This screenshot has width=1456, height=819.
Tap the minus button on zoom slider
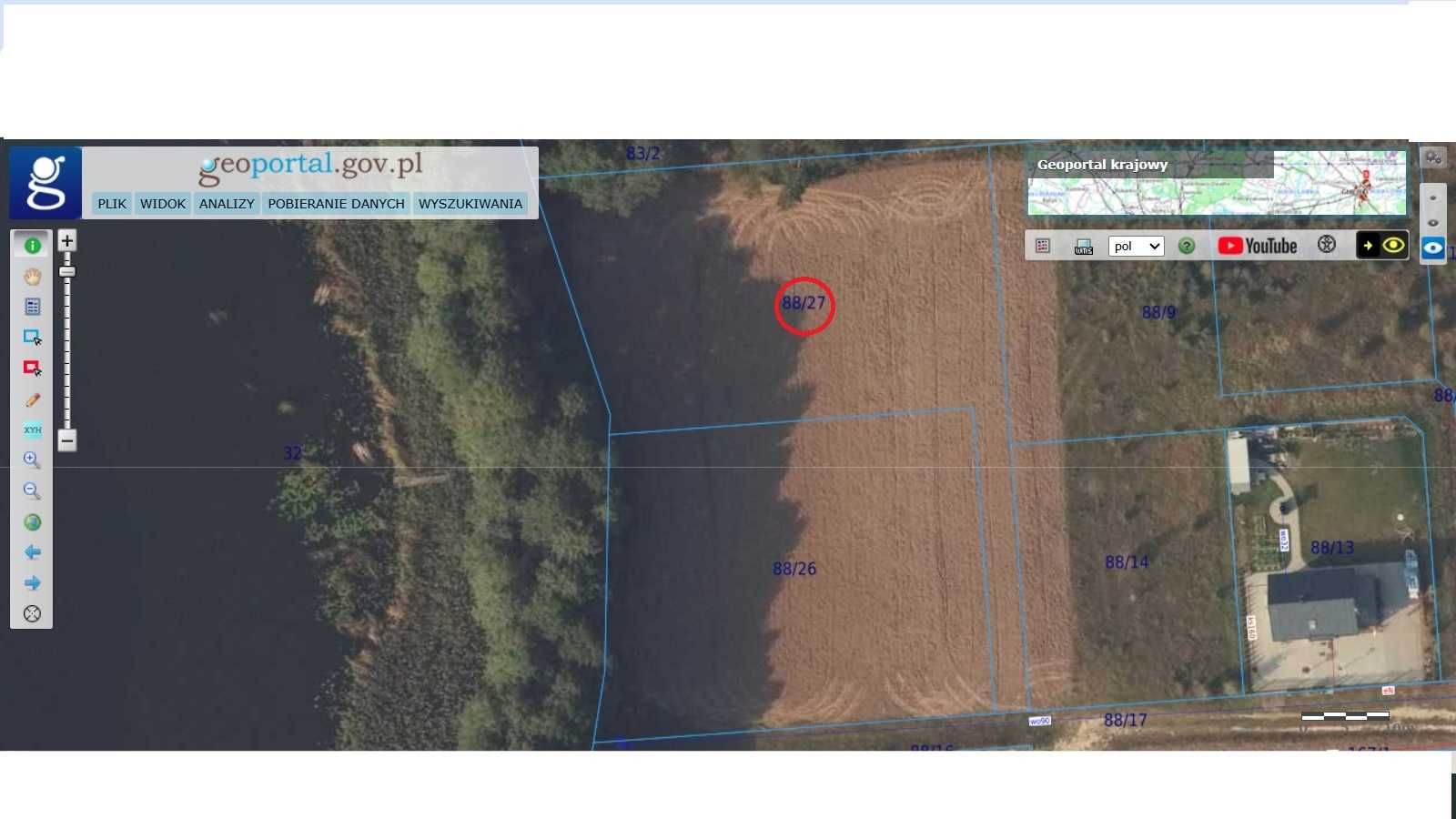pos(66,440)
